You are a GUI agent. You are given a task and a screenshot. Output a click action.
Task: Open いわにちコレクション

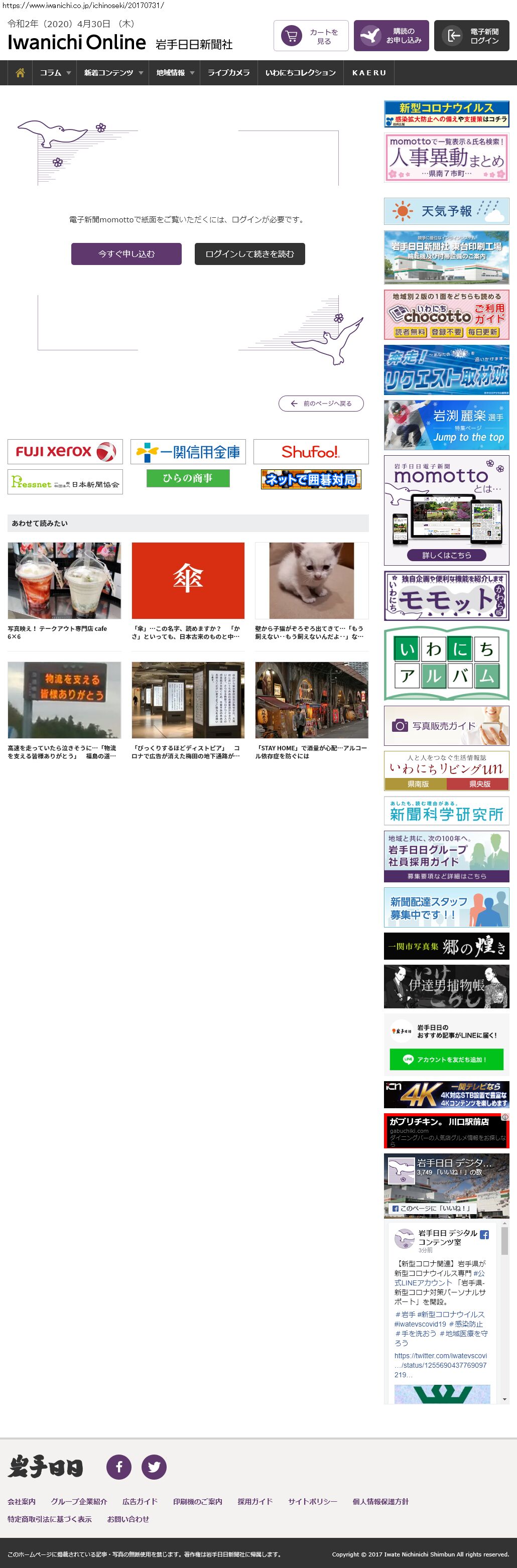coord(300,72)
